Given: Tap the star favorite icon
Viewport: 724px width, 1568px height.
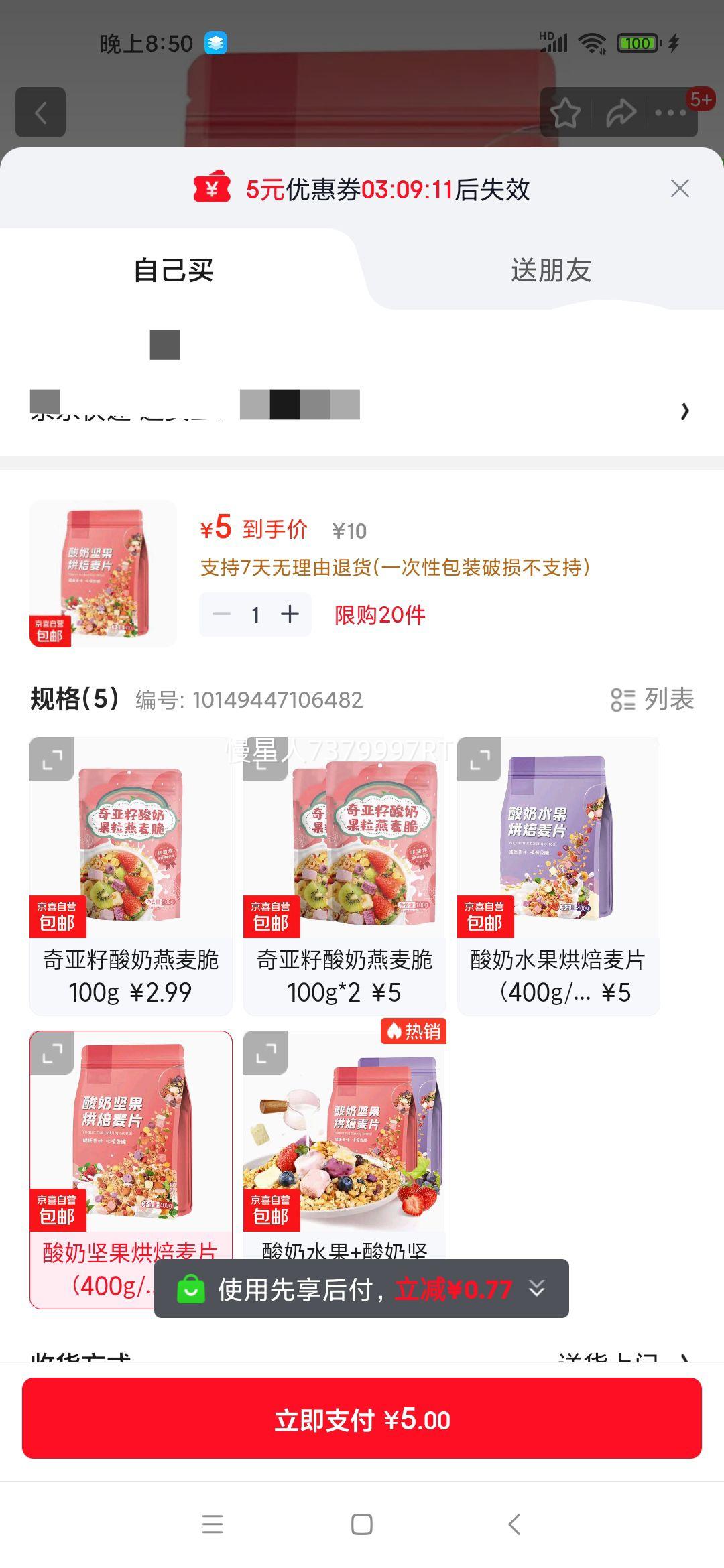Looking at the screenshot, I should point(566,111).
